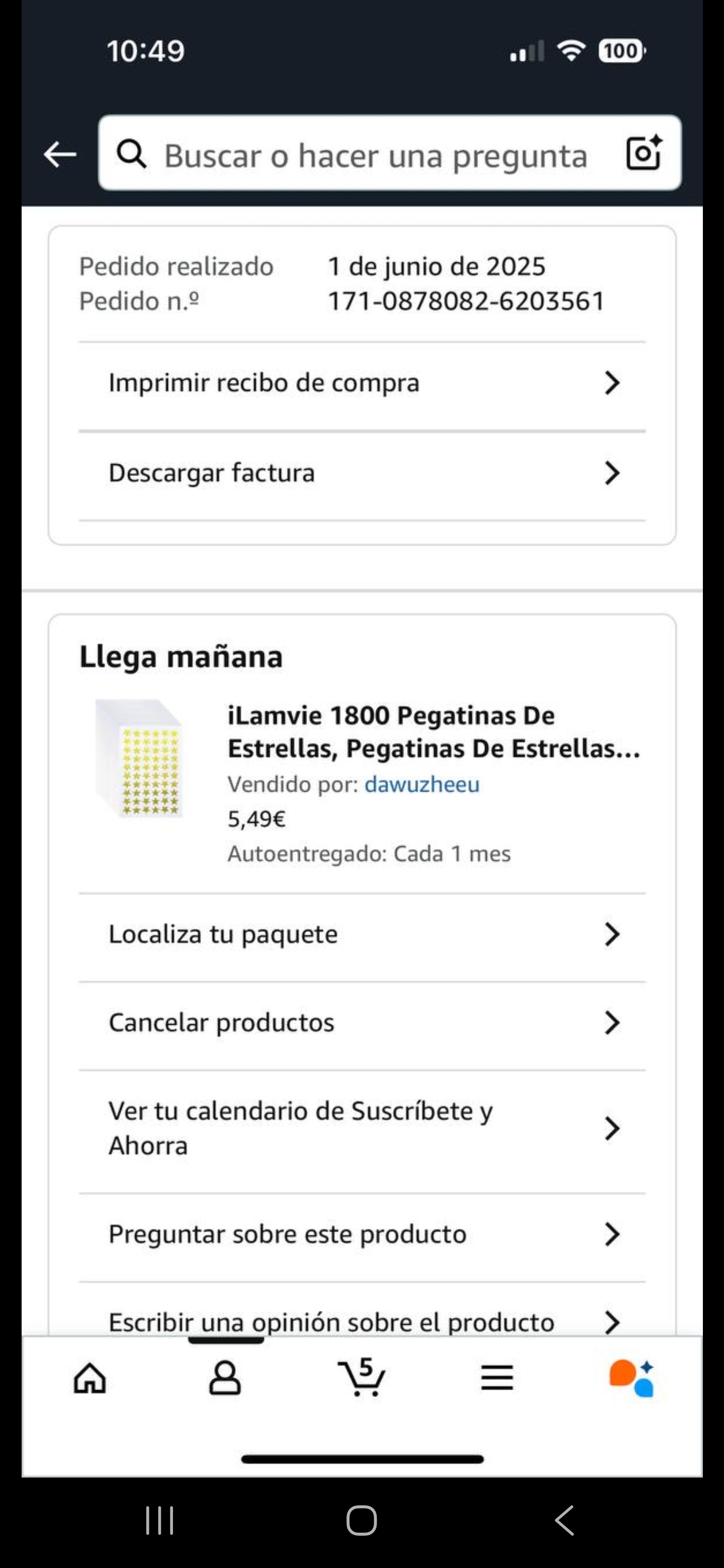Select 'Preguntar sobre este producto'
Screen dimensions: 724x1568
(x=361, y=1235)
